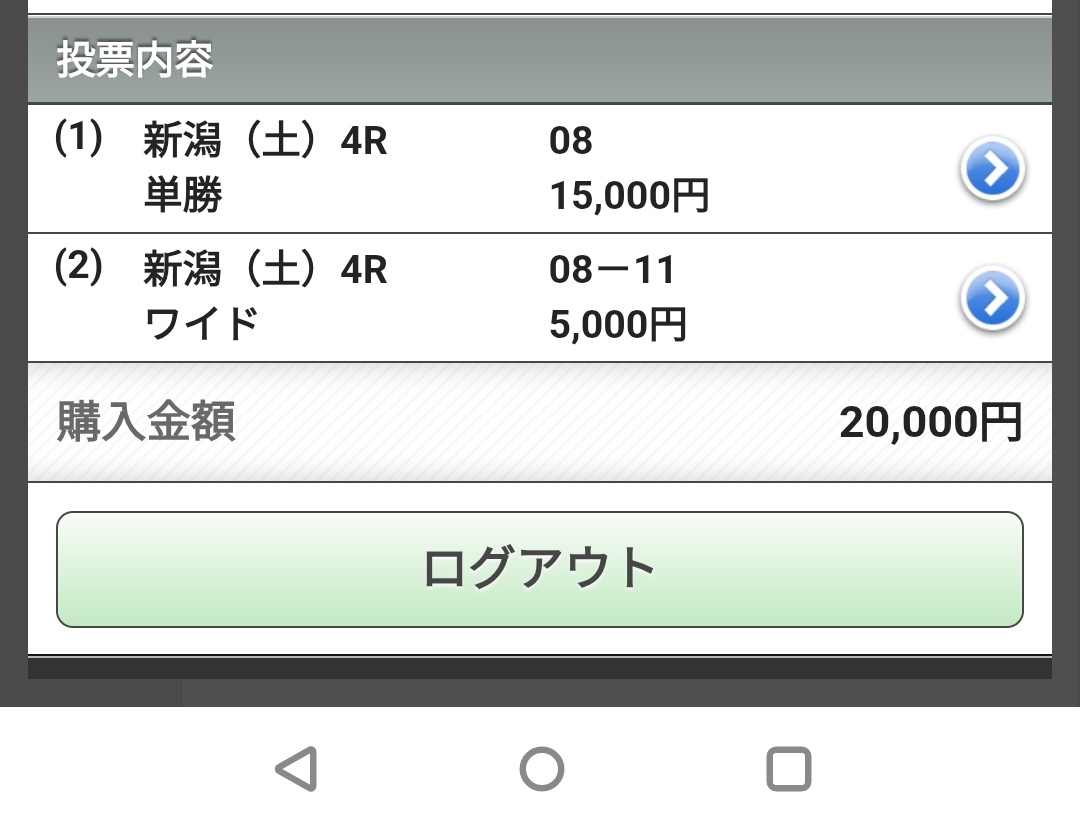The image size is (1080, 831).
Task: Open details of the ワイド 08−11 bet
Action: tap(991, 299)
